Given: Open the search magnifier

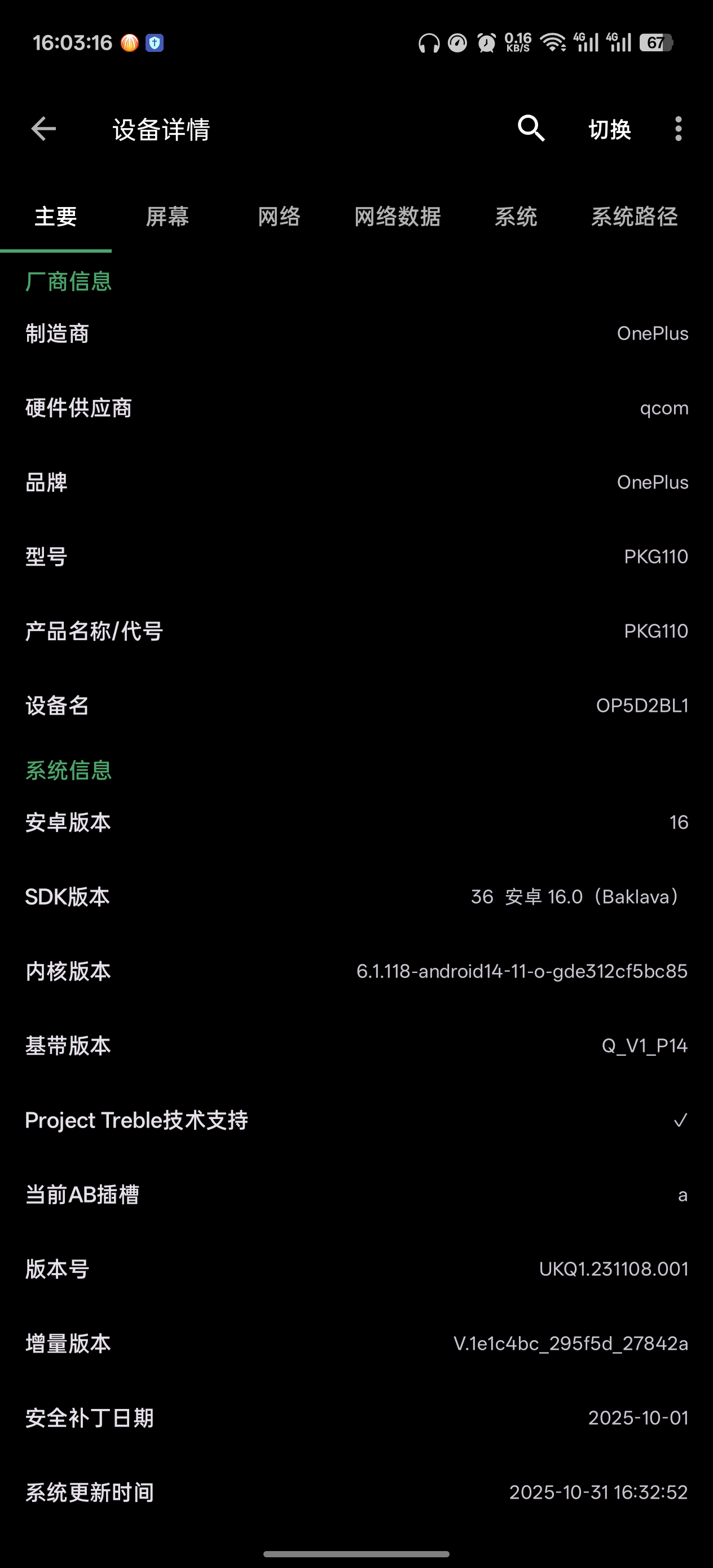Looking at the screenshot, I should 531,129.
